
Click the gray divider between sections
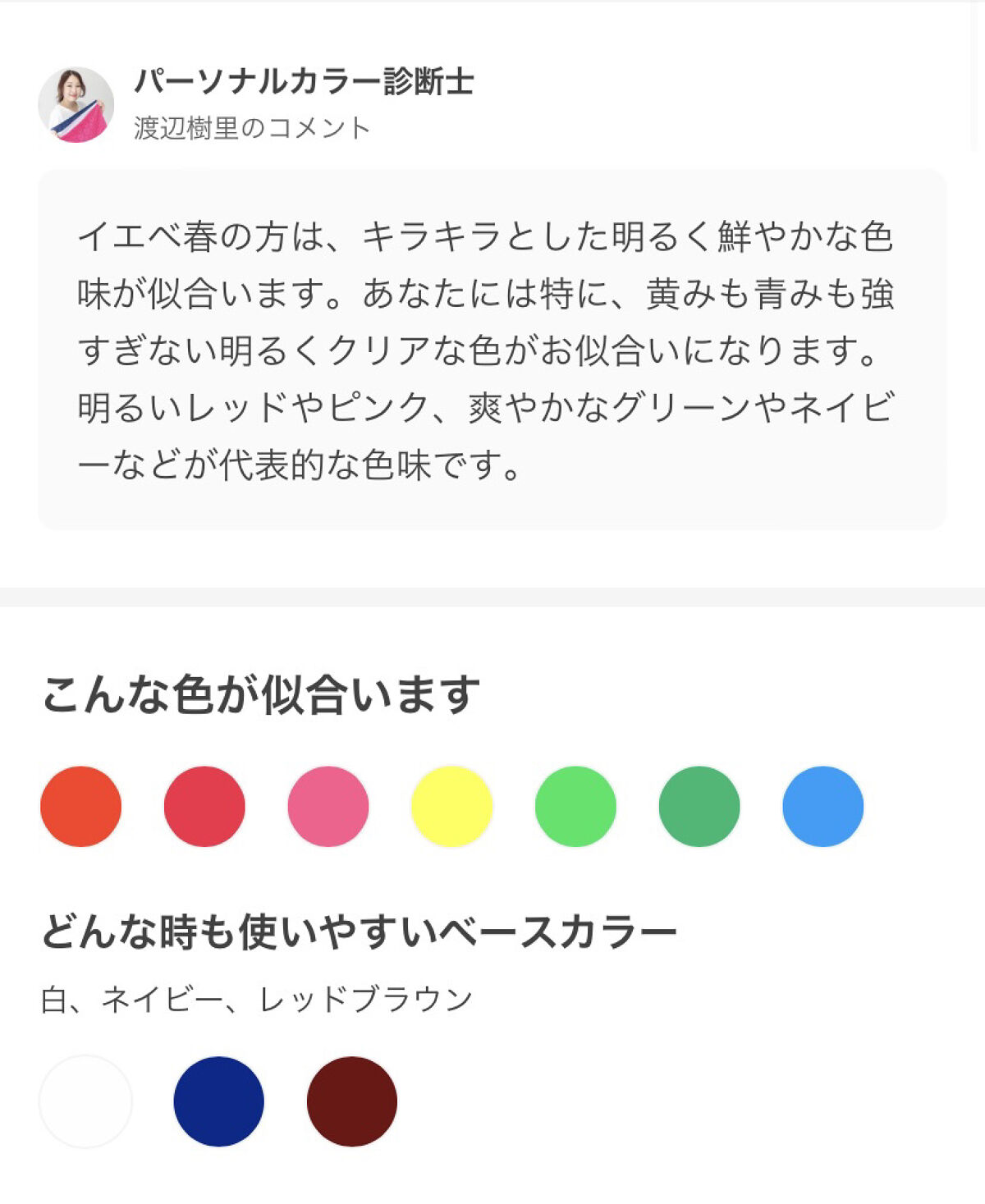point(492,593)
